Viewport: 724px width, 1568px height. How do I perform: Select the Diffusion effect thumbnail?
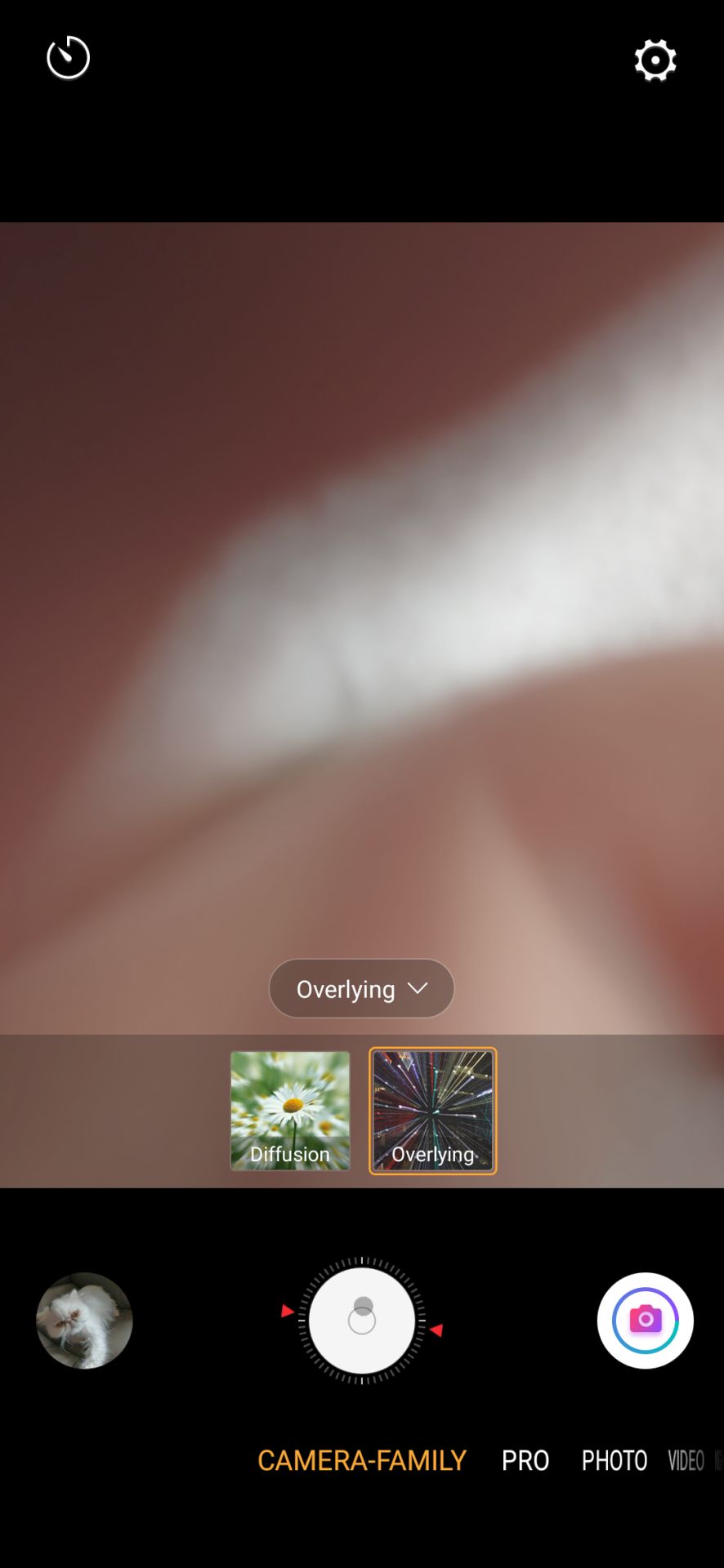(x=290, y=1111)
